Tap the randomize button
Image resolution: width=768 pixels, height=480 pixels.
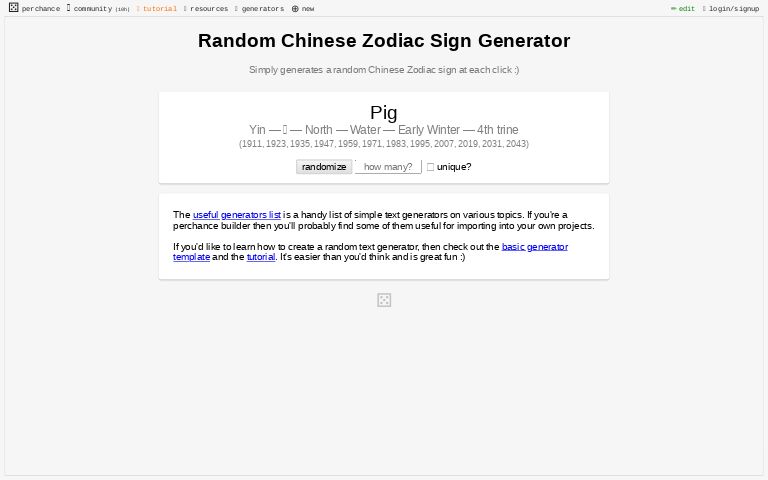point(324,167)
